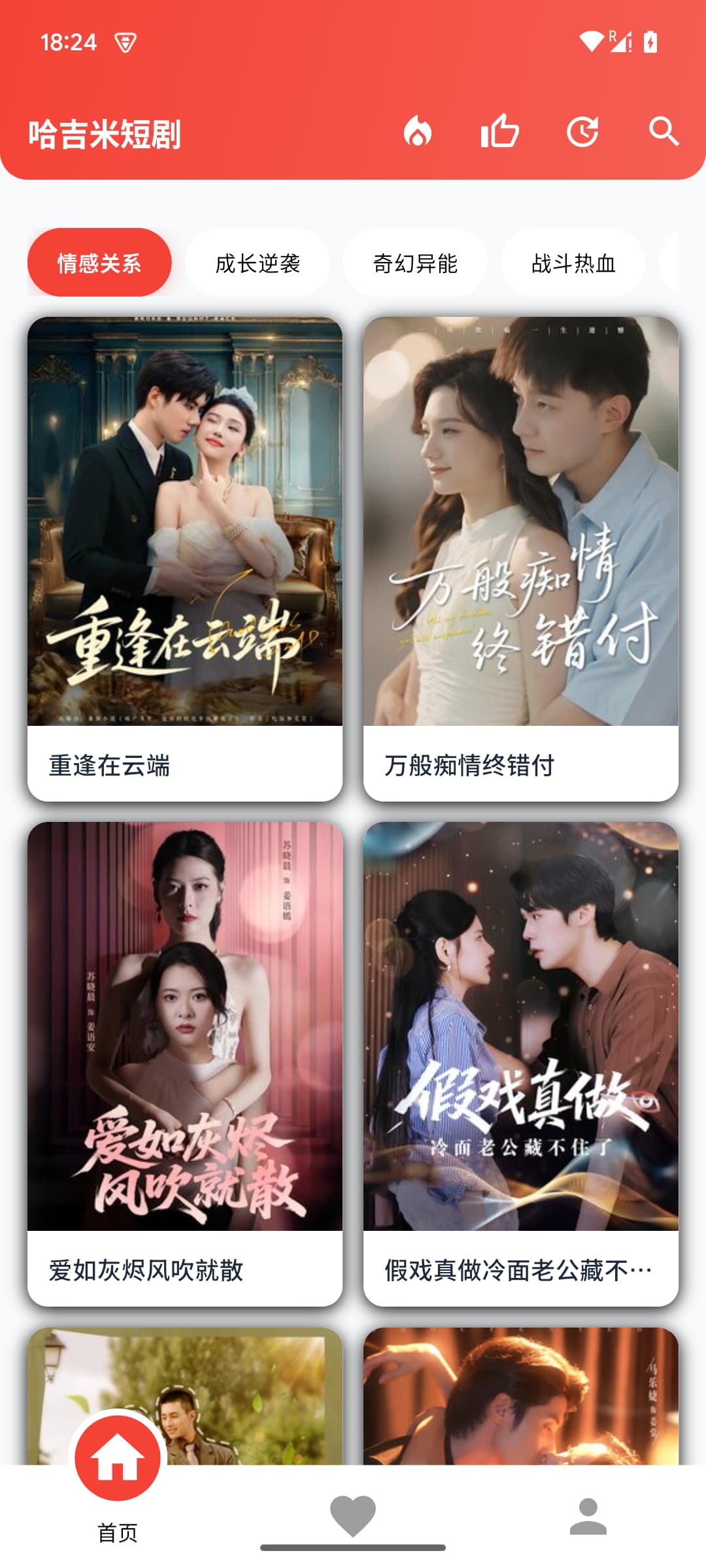
Task: Open the drama 爱如灰烬风吹就散
Action: [x=185, y=1064]
